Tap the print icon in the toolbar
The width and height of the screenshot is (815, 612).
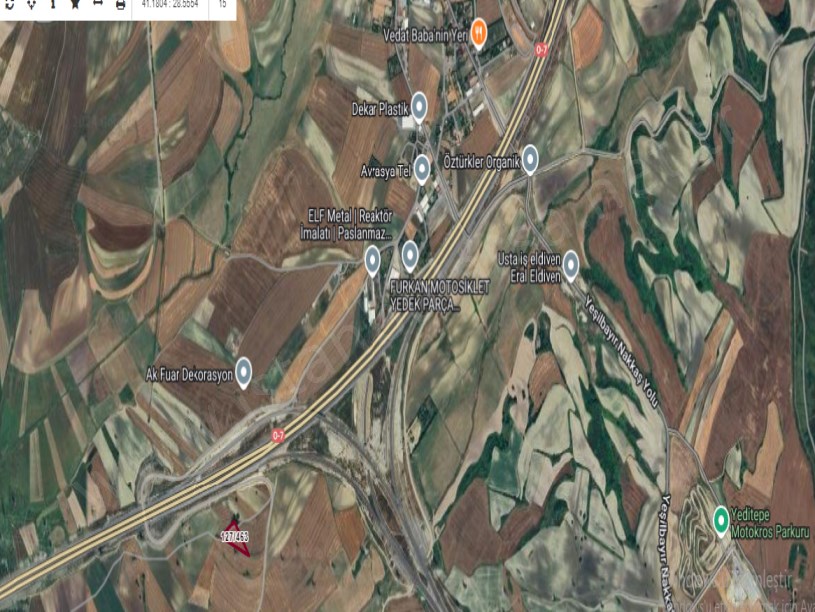pyautogui.click(x=121, y=5)
